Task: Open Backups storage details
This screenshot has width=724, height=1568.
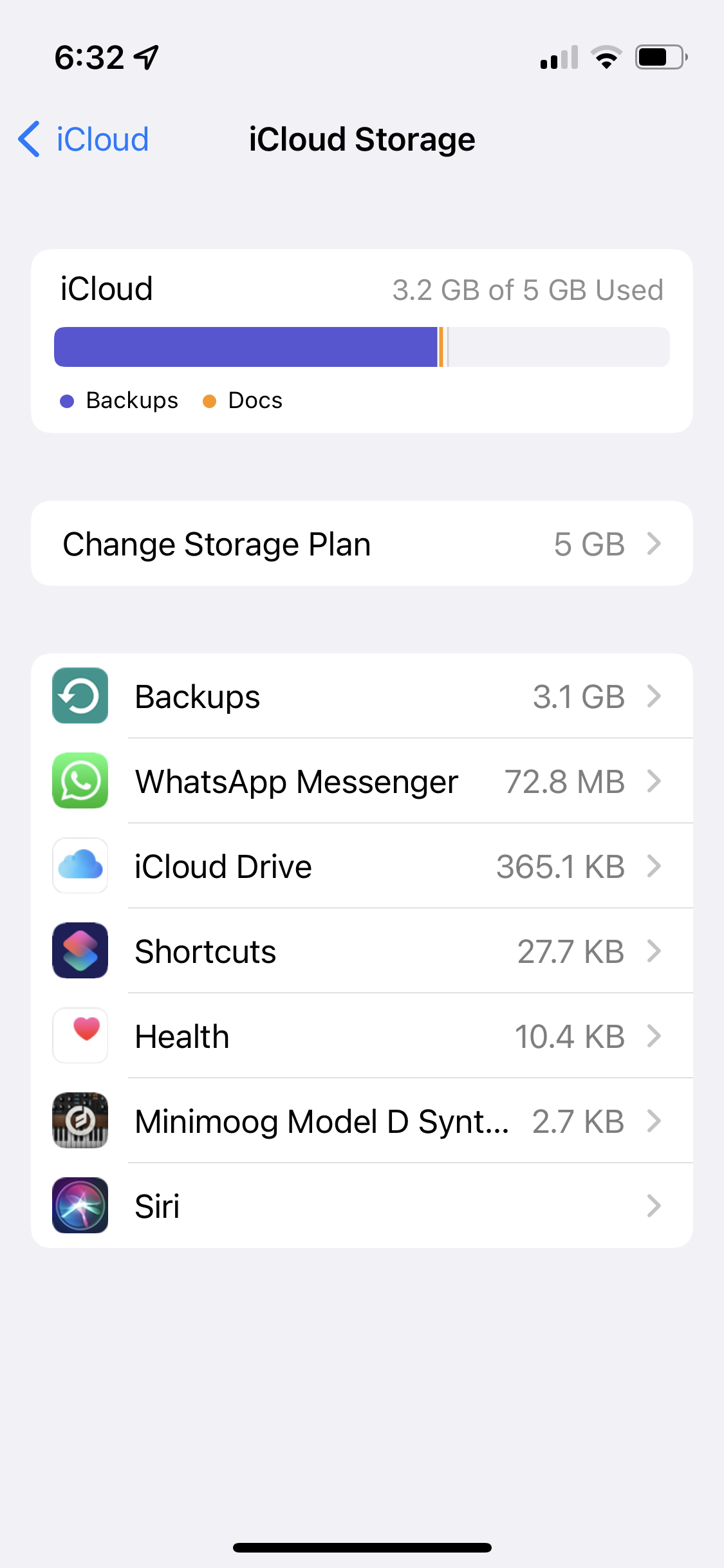Action: pyautogui.click(x=362, y=696)
